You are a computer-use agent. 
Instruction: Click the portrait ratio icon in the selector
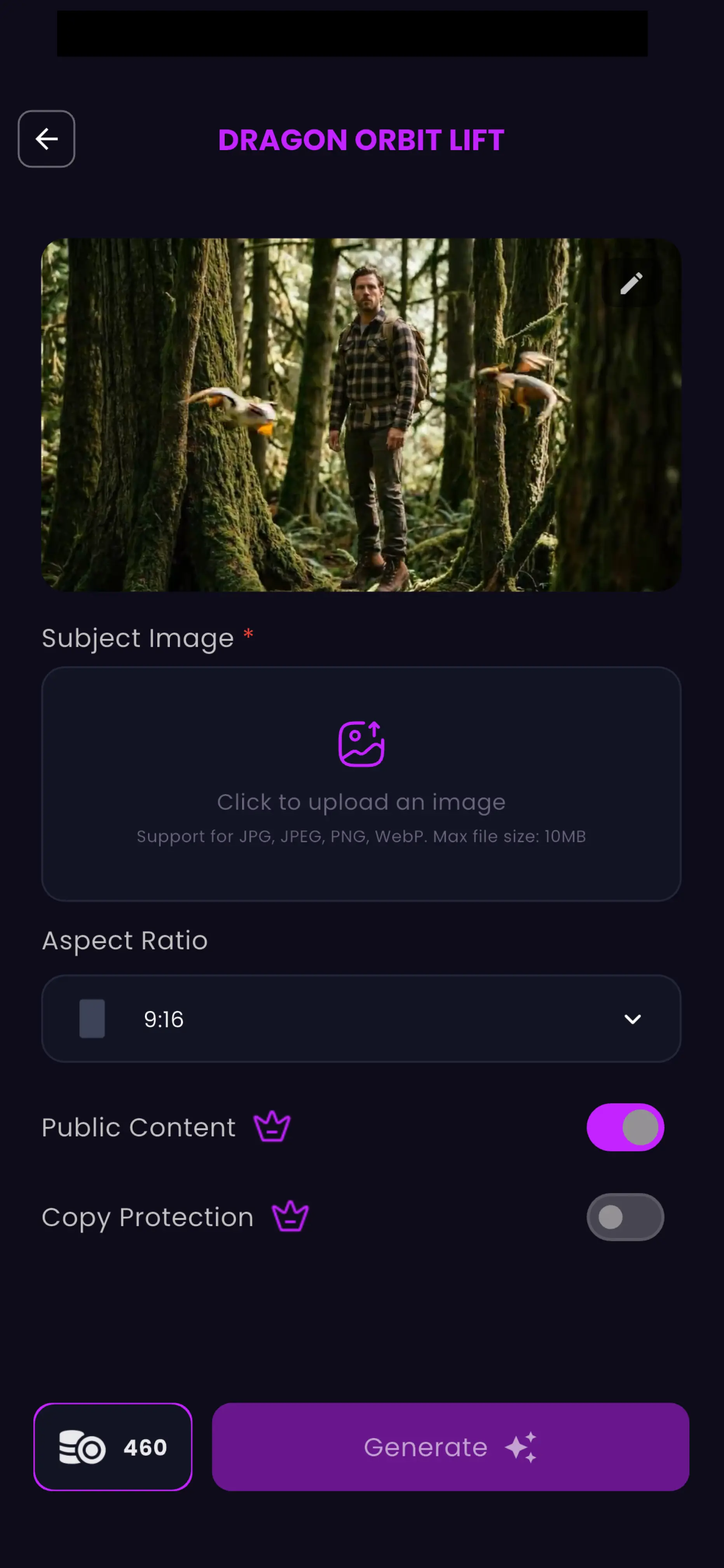pyautogui.click(x=92, y=1018)
